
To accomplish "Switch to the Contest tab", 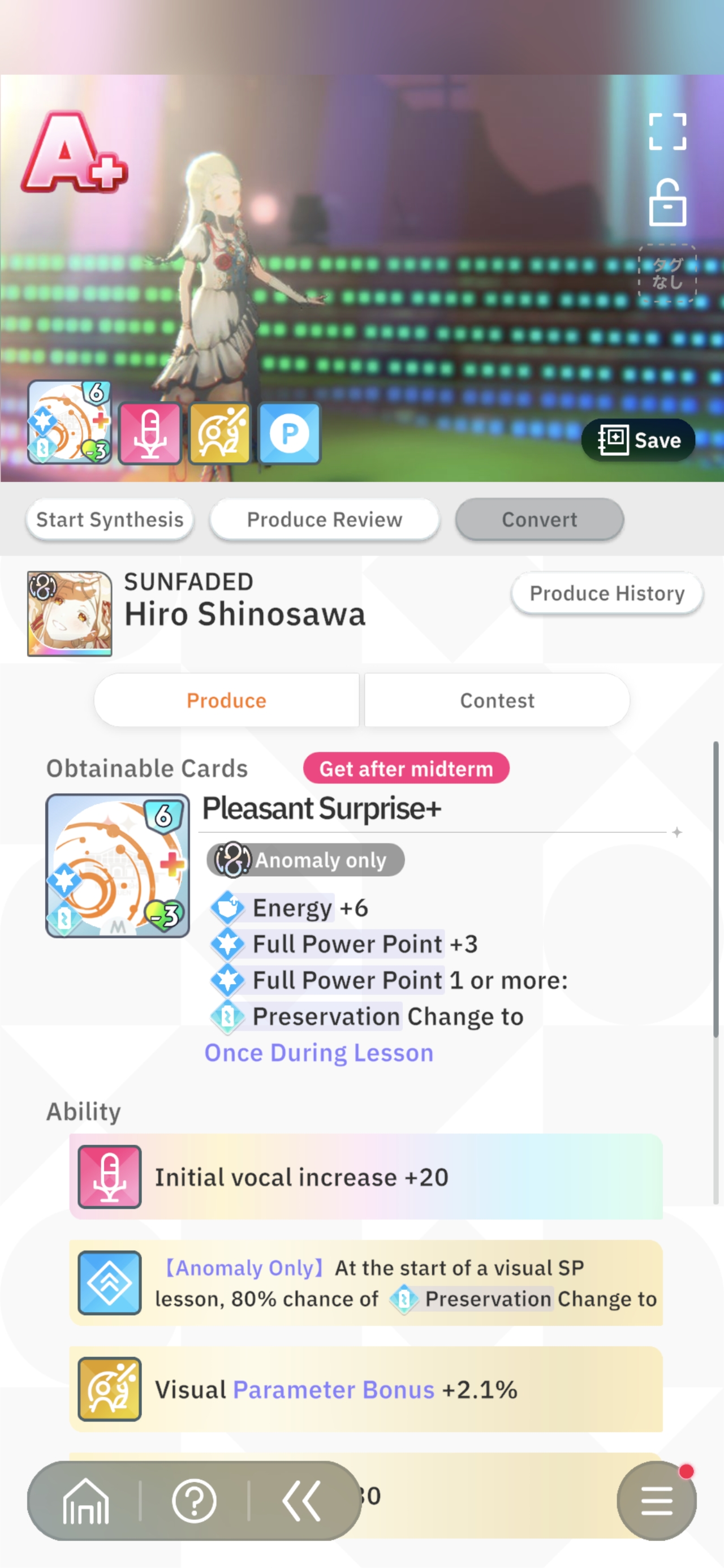I will pos(497,700).
